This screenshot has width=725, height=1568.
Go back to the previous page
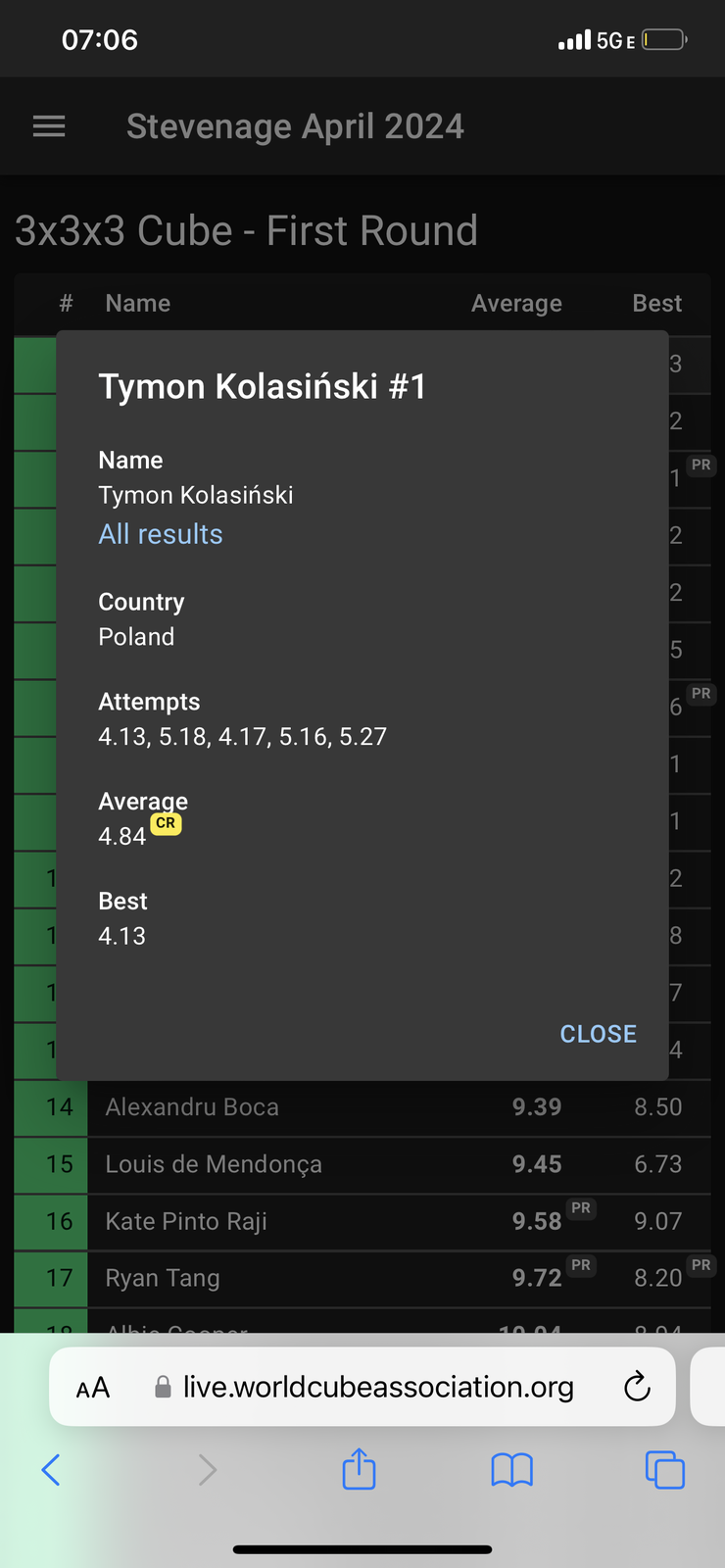[x=51, y=1469]
